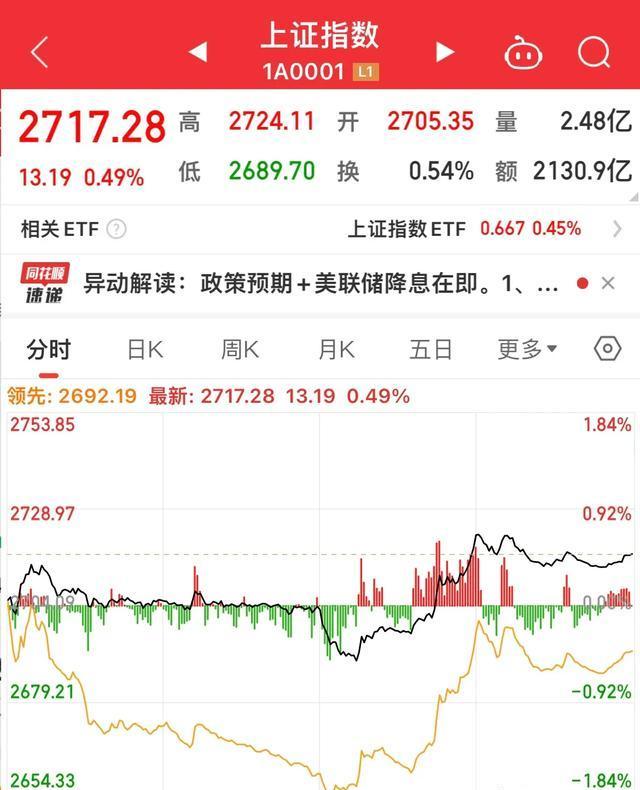Switch to the 日K tab
Screen dimensions: 640x790
pos(145,349)
